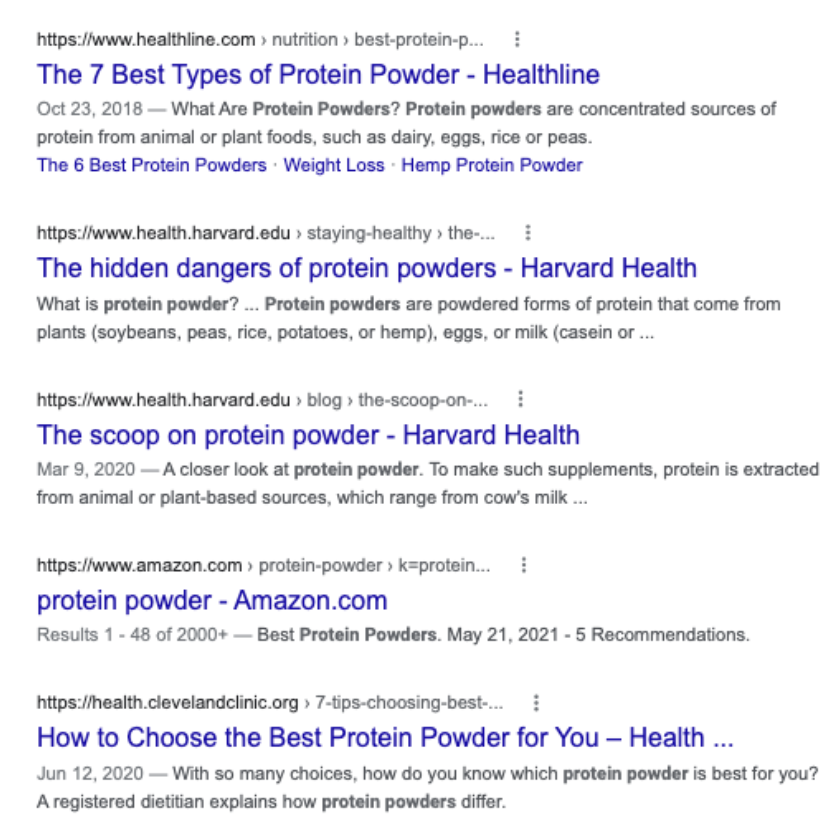Open options menu for the Cleveland Clinic result
The width and height of the screenshot is (836, 836).
point(536,702)
